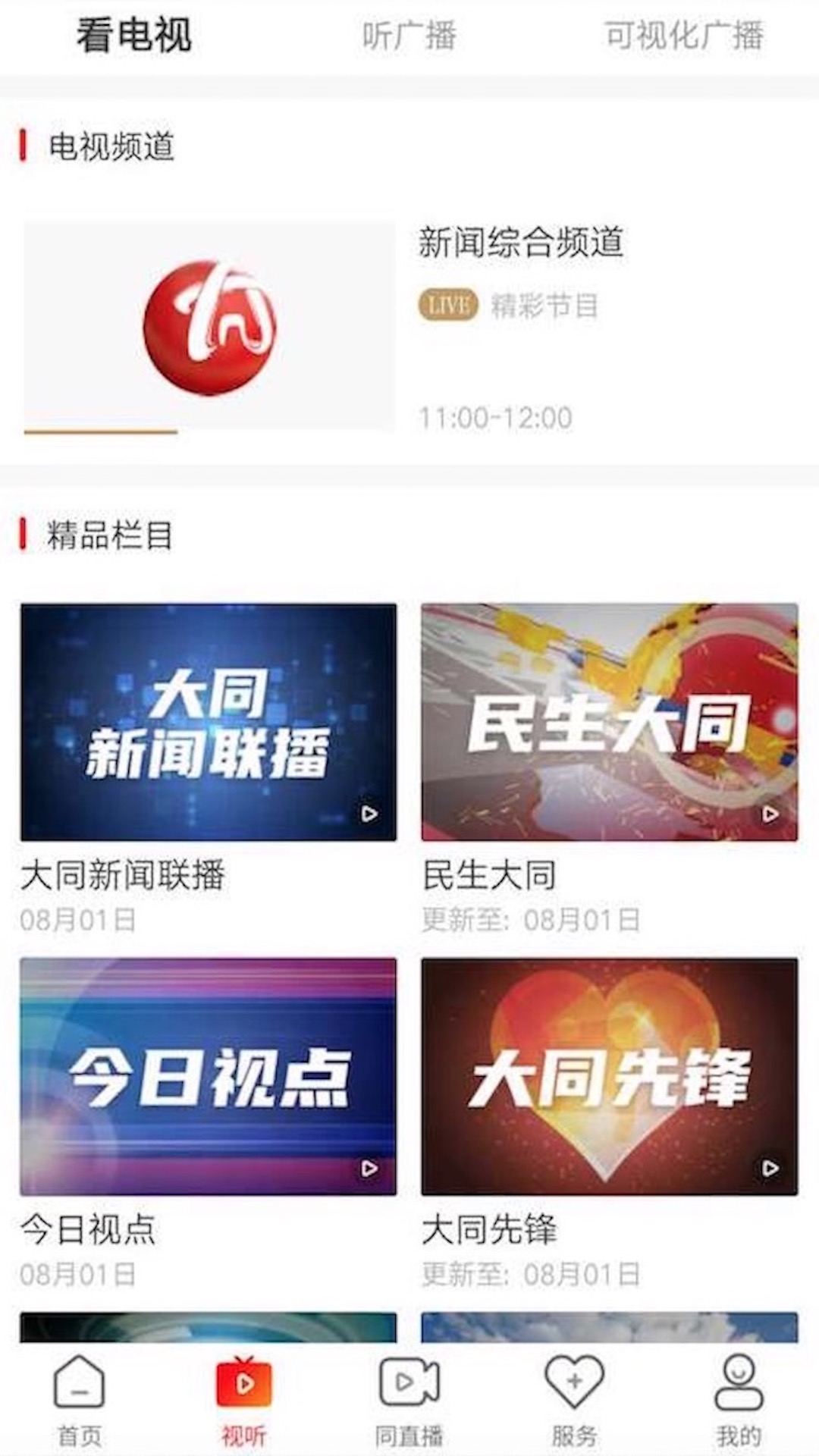Tap the play icon on 大同新闻联播 thumbnail
819x1456 pixels.
pyautogui.click(x=369, y=814)
